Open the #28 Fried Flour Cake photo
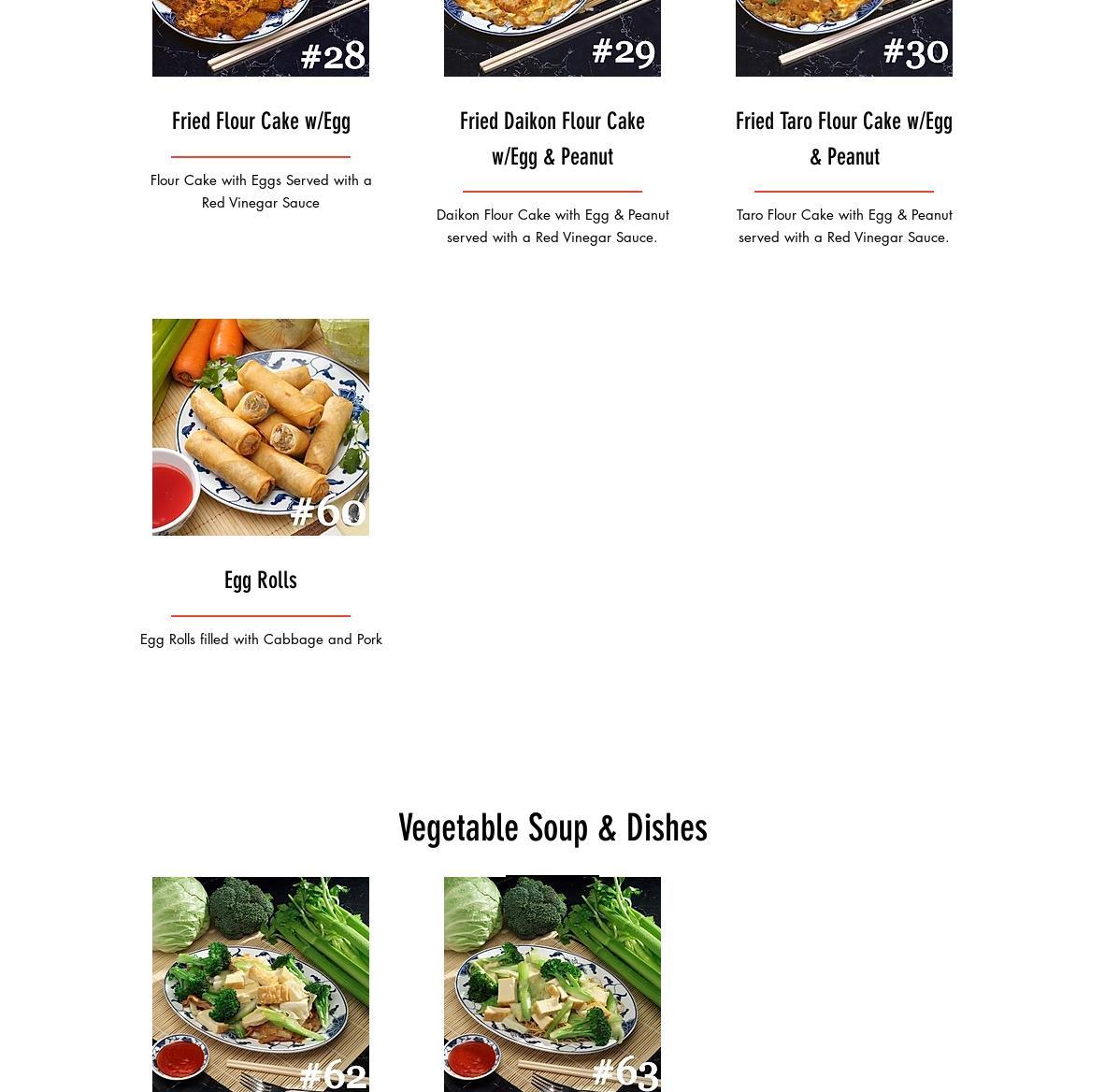 (x=260, y=37)
